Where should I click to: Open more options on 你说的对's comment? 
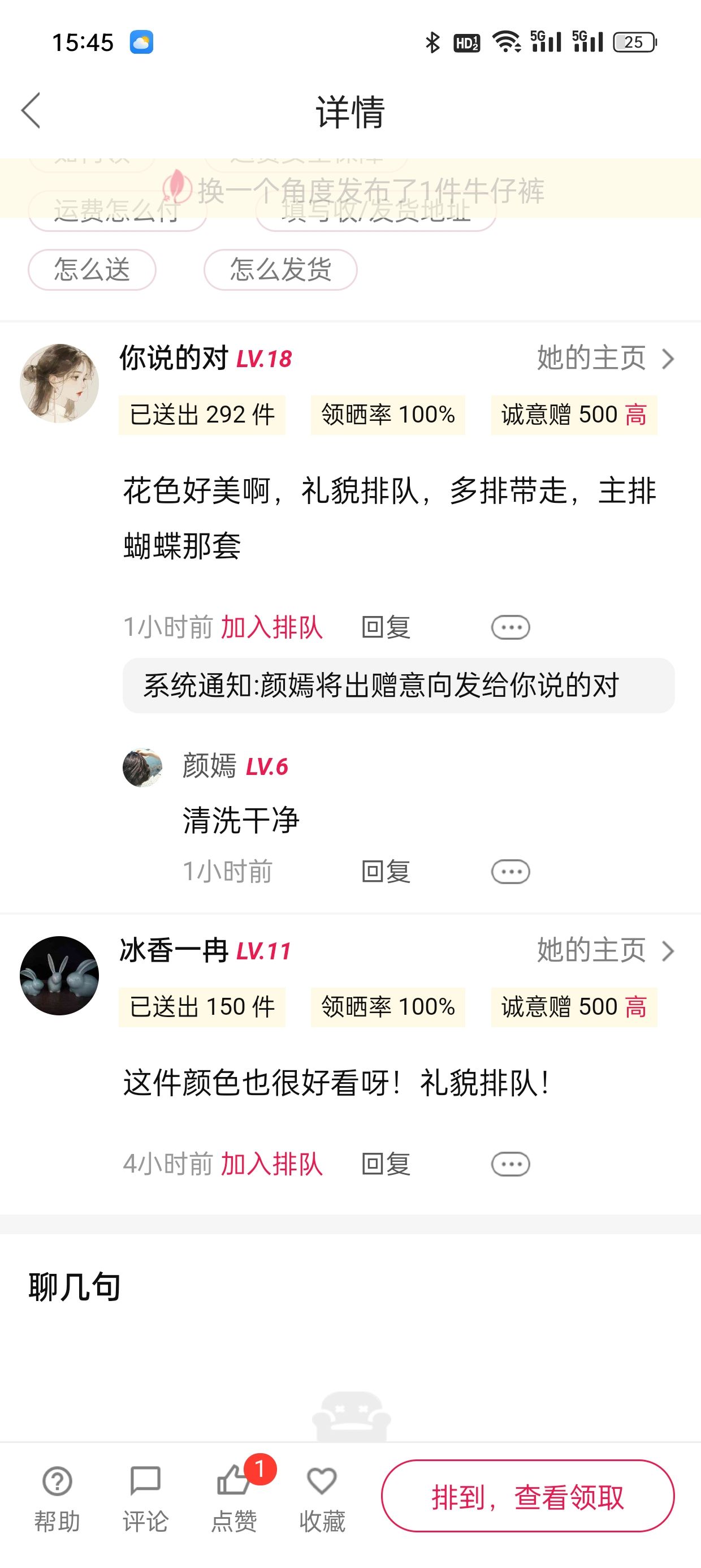point(510,627)
